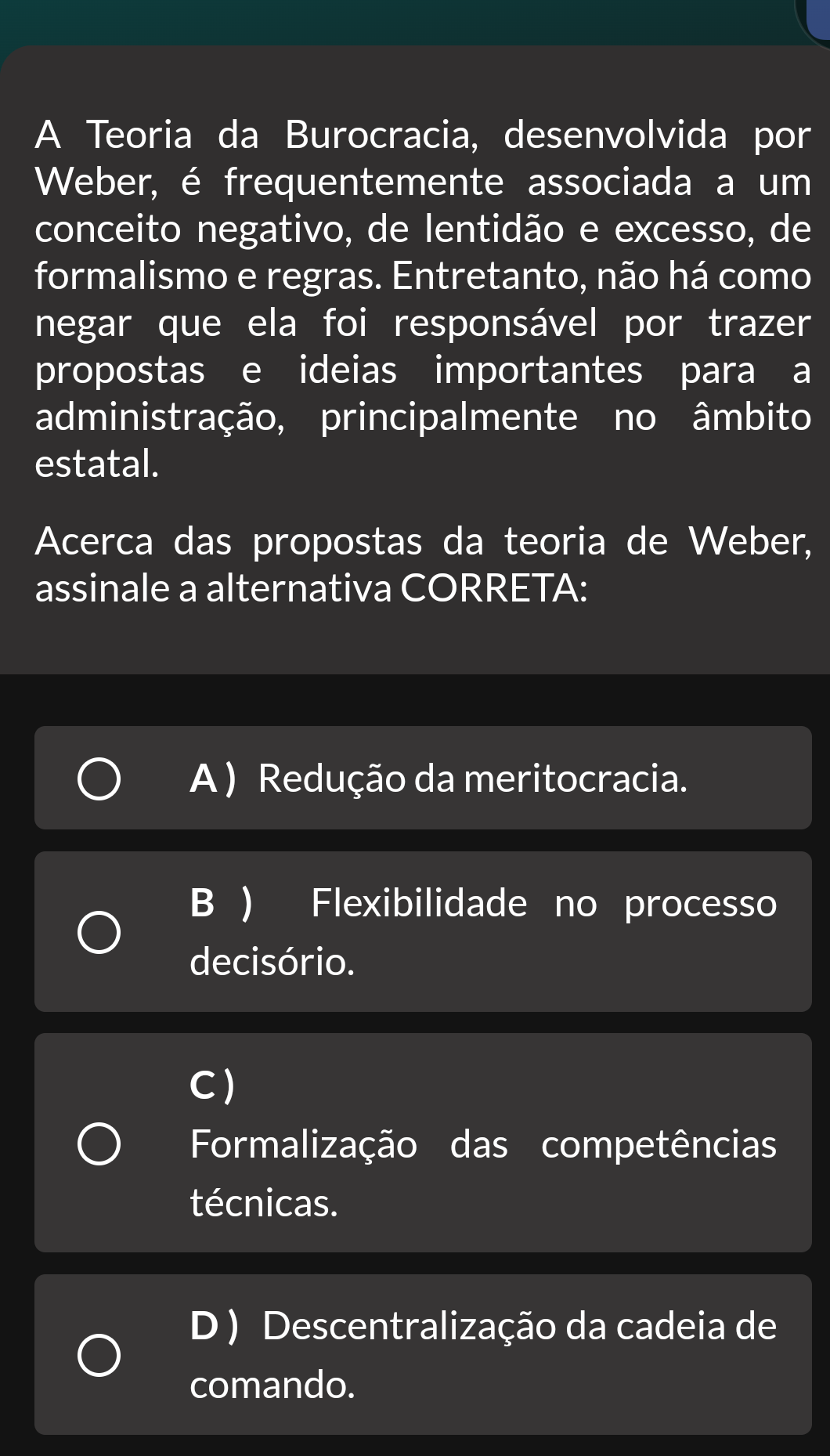
Task: Pick option C Formalização das competências técnicas
Action: click(99, 1143)
